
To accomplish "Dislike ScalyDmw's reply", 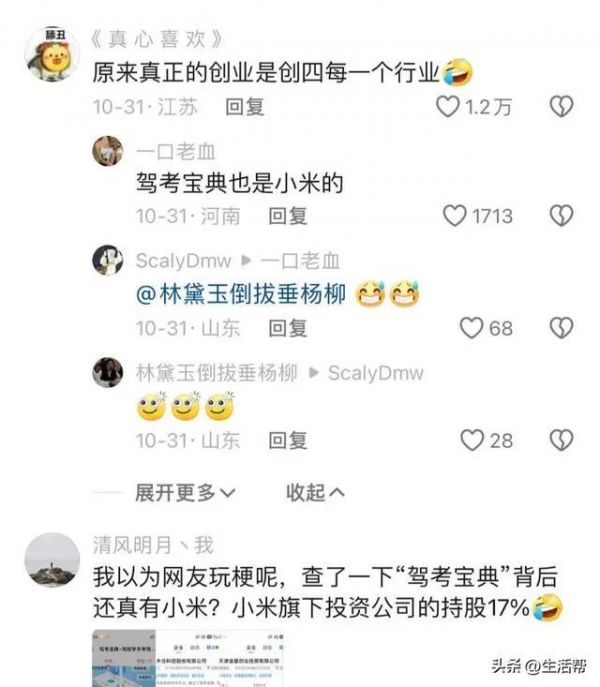I will [x=562, y=327].
